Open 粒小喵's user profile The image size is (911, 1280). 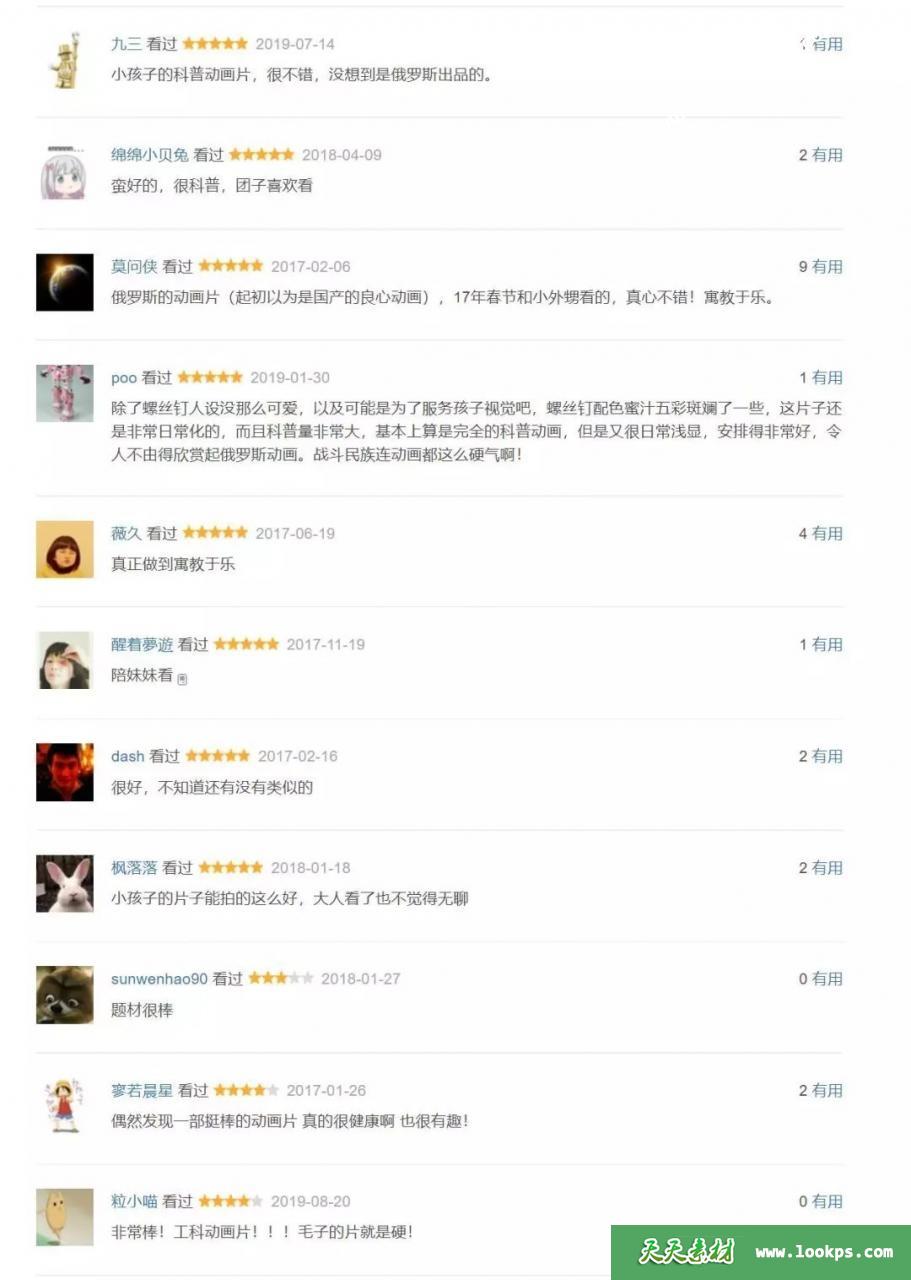click(134, 1201)
